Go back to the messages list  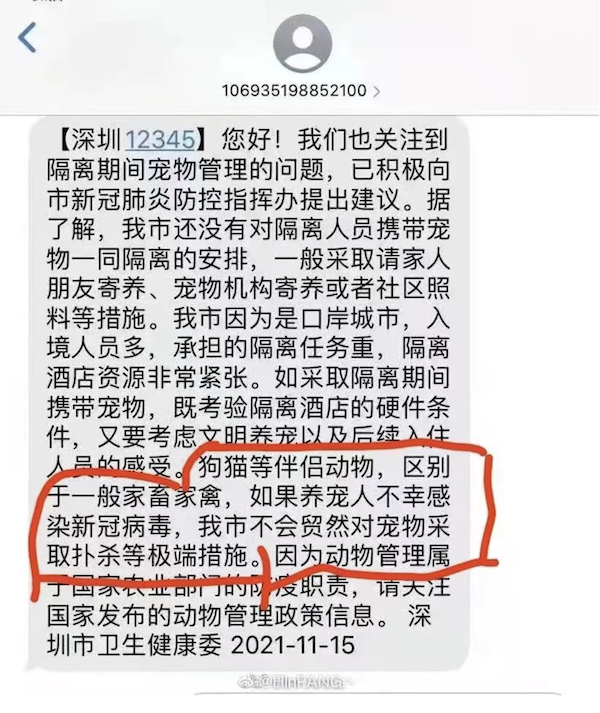[27, 39]
